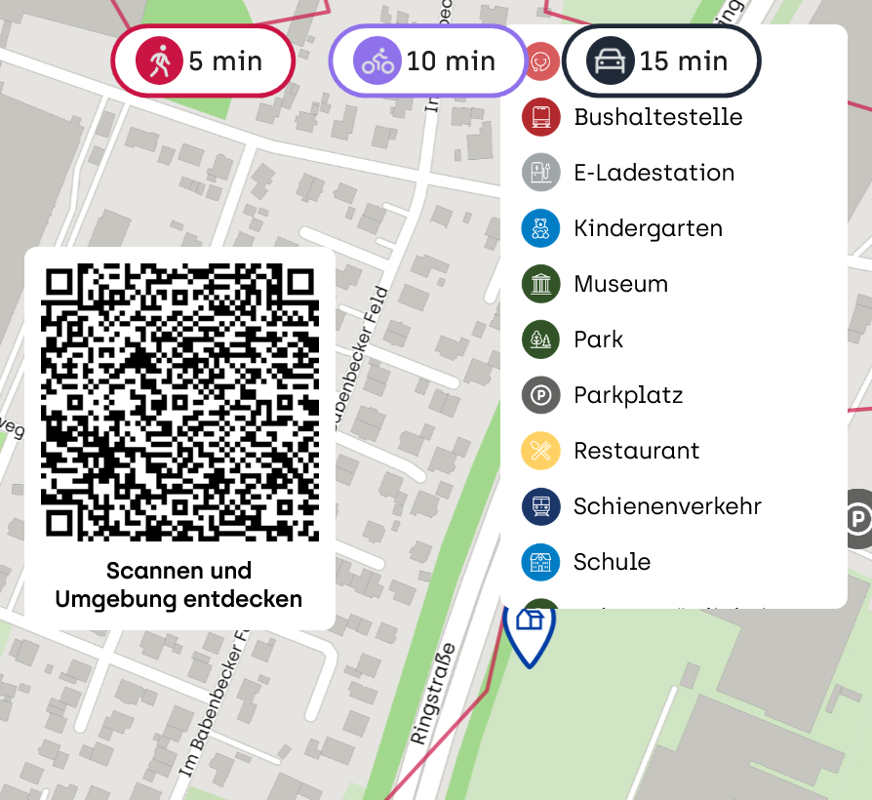Screen dimensions: 872x800
Task: Select the Parkplatz category
Action: [x=627, y=395]
